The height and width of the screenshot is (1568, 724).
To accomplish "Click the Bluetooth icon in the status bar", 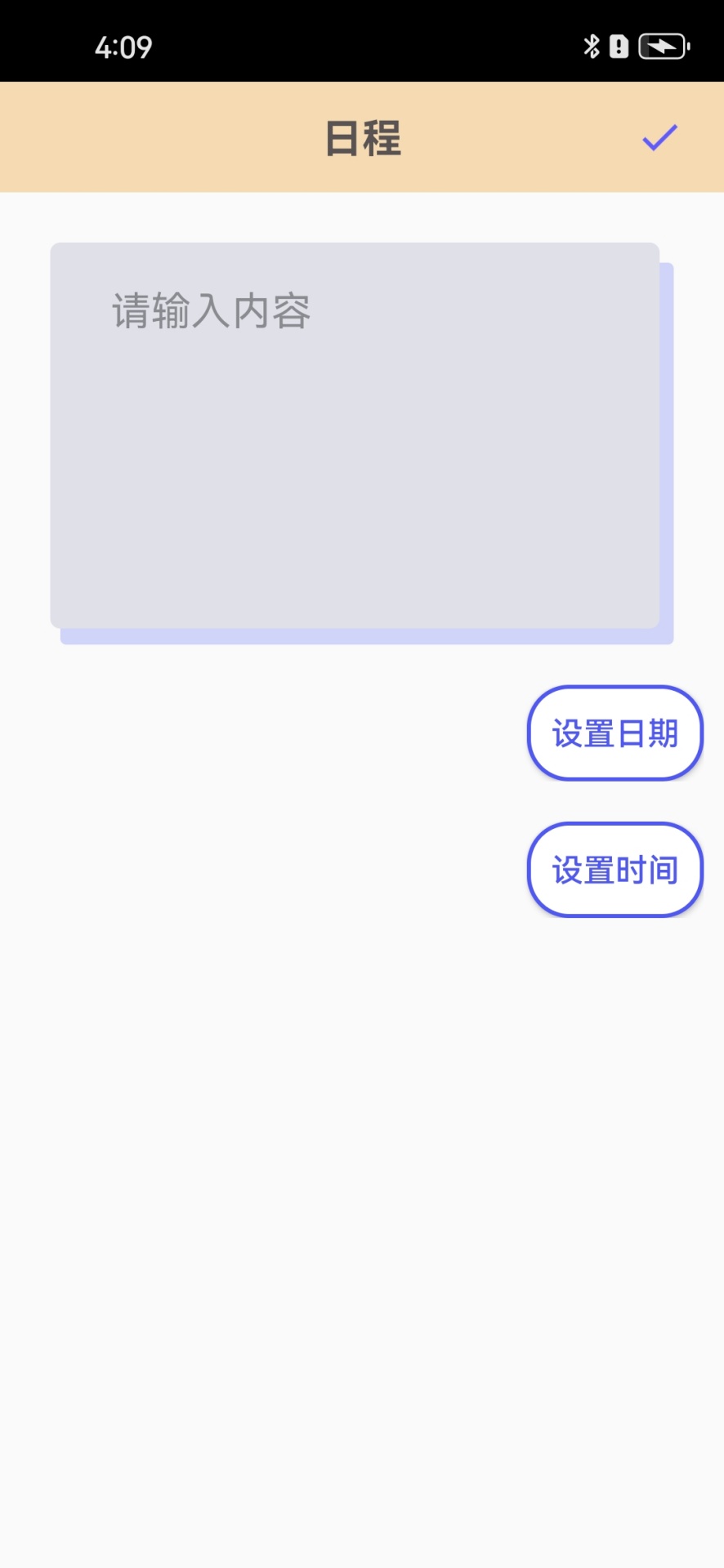I will tap(590, 46).
